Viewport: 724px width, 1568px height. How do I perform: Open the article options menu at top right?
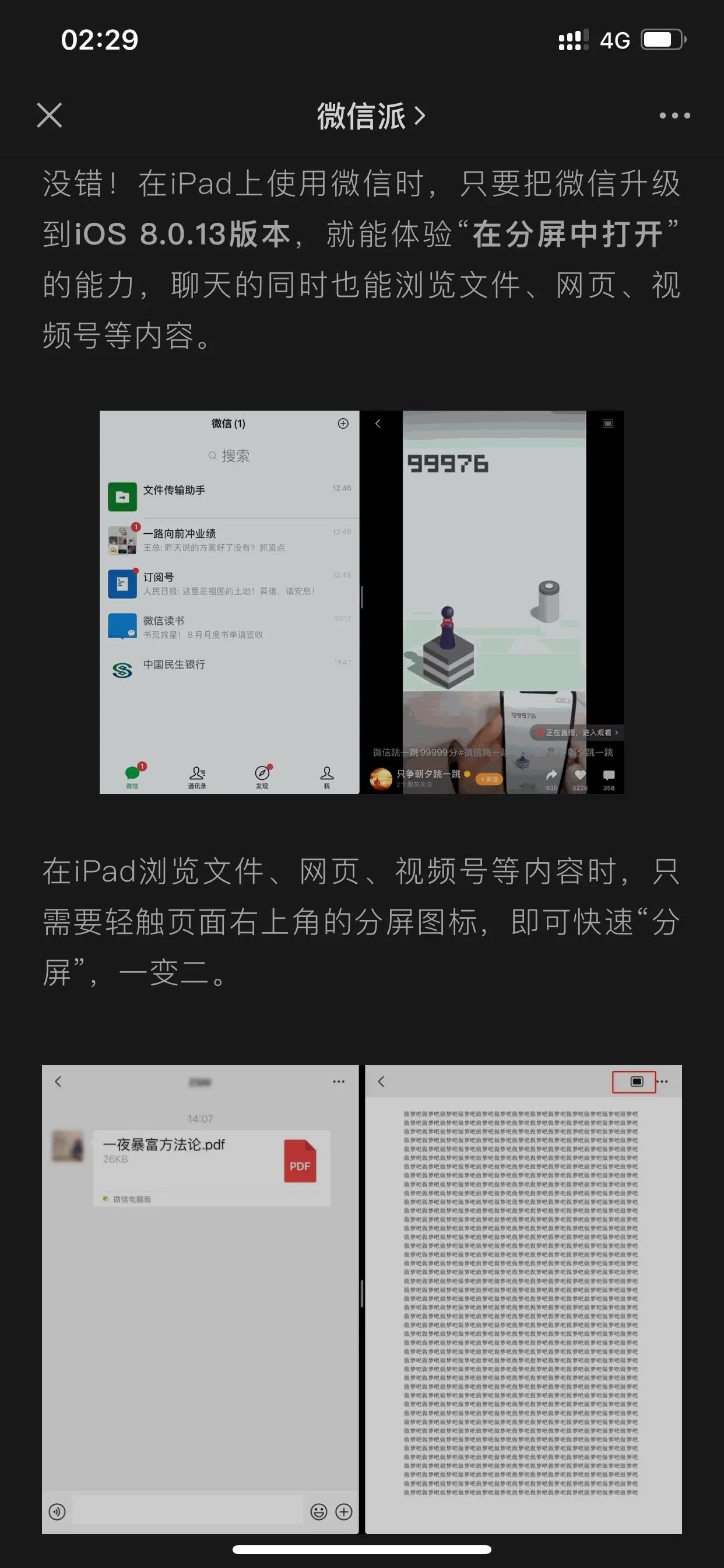tap(674, 116)
